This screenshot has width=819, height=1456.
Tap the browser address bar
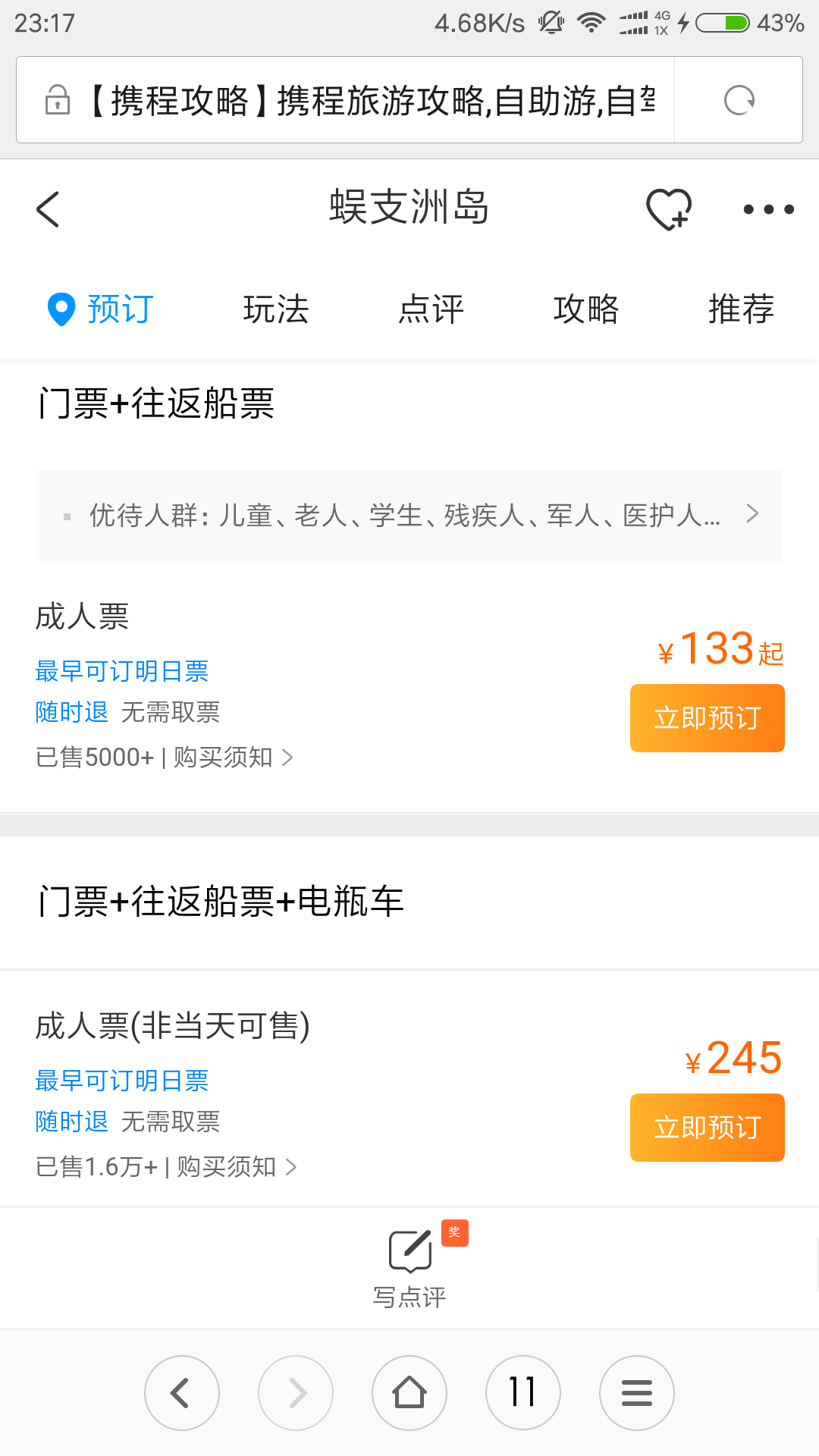tap(346, 100)
